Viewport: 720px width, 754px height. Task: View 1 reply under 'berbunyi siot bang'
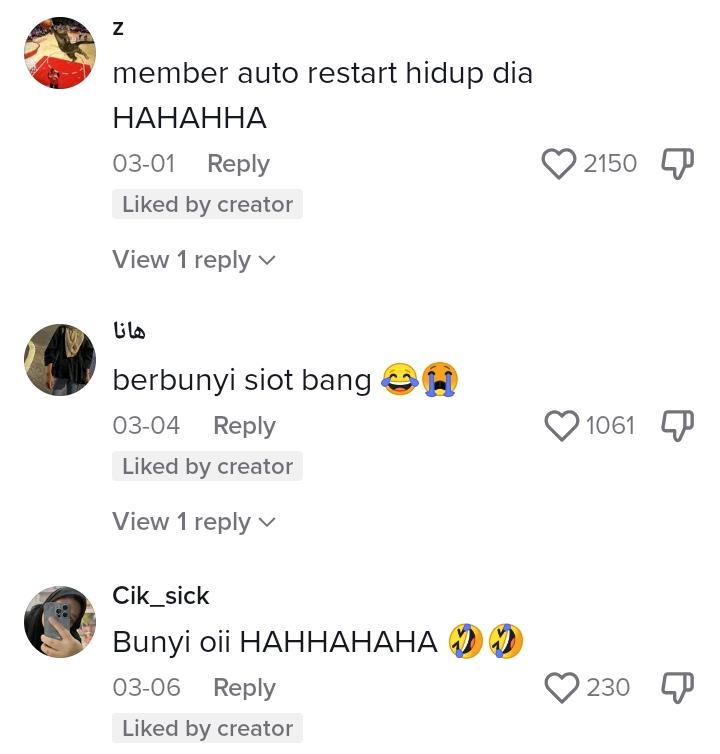tap(194, 522)
